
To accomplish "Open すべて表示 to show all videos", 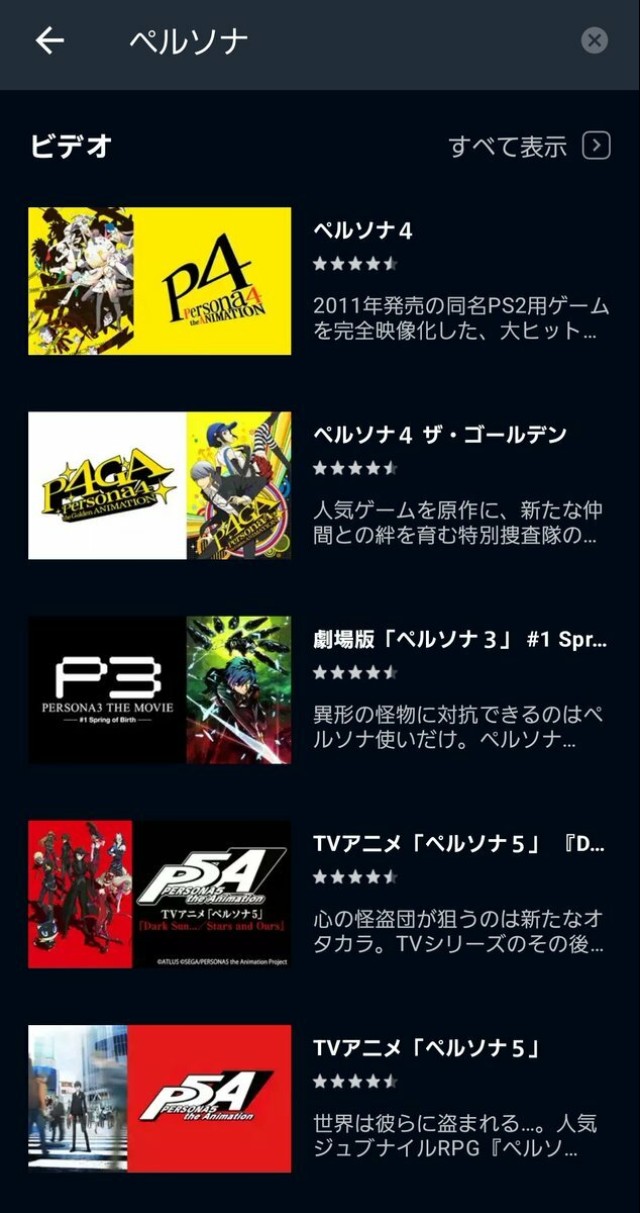I will coord(529,146).
